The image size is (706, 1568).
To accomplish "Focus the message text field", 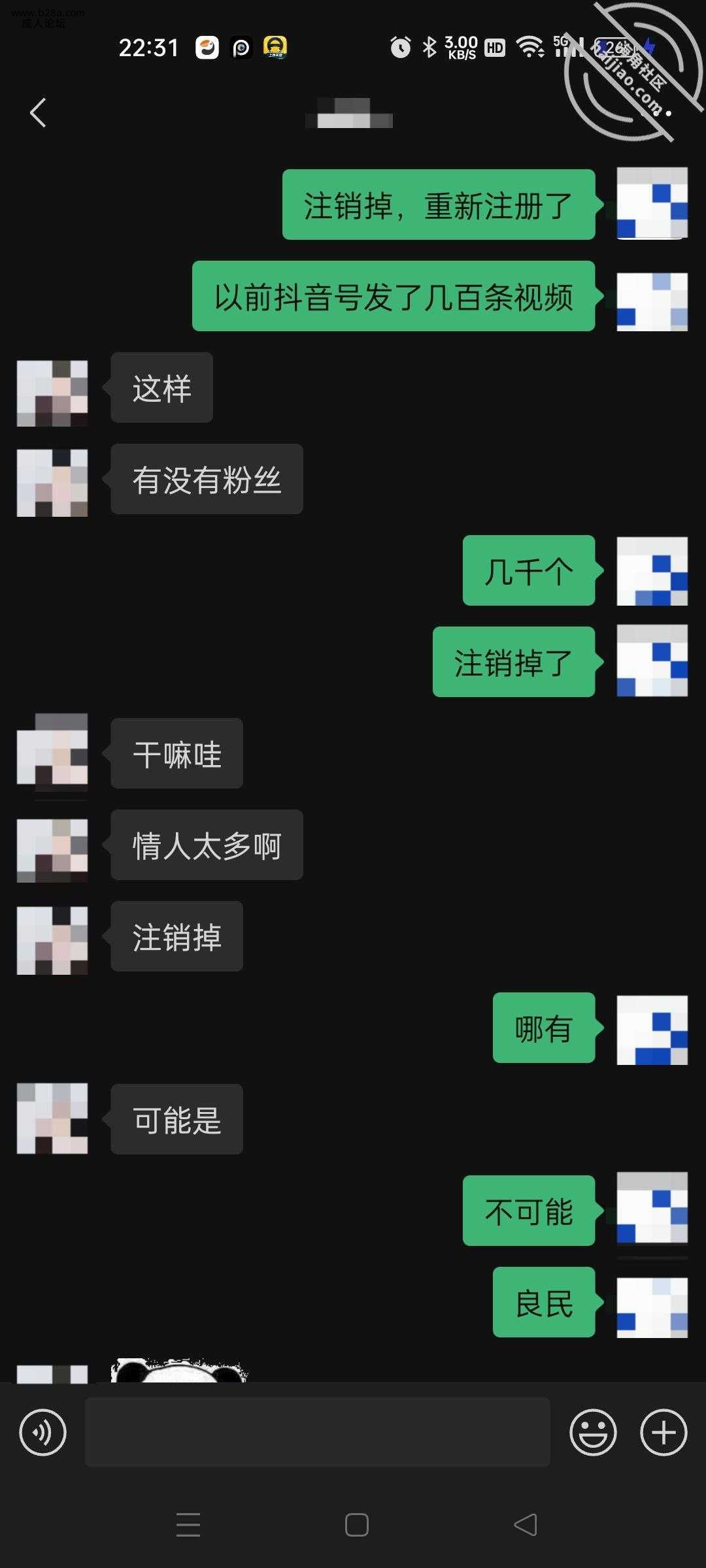I will point(317,1432).
